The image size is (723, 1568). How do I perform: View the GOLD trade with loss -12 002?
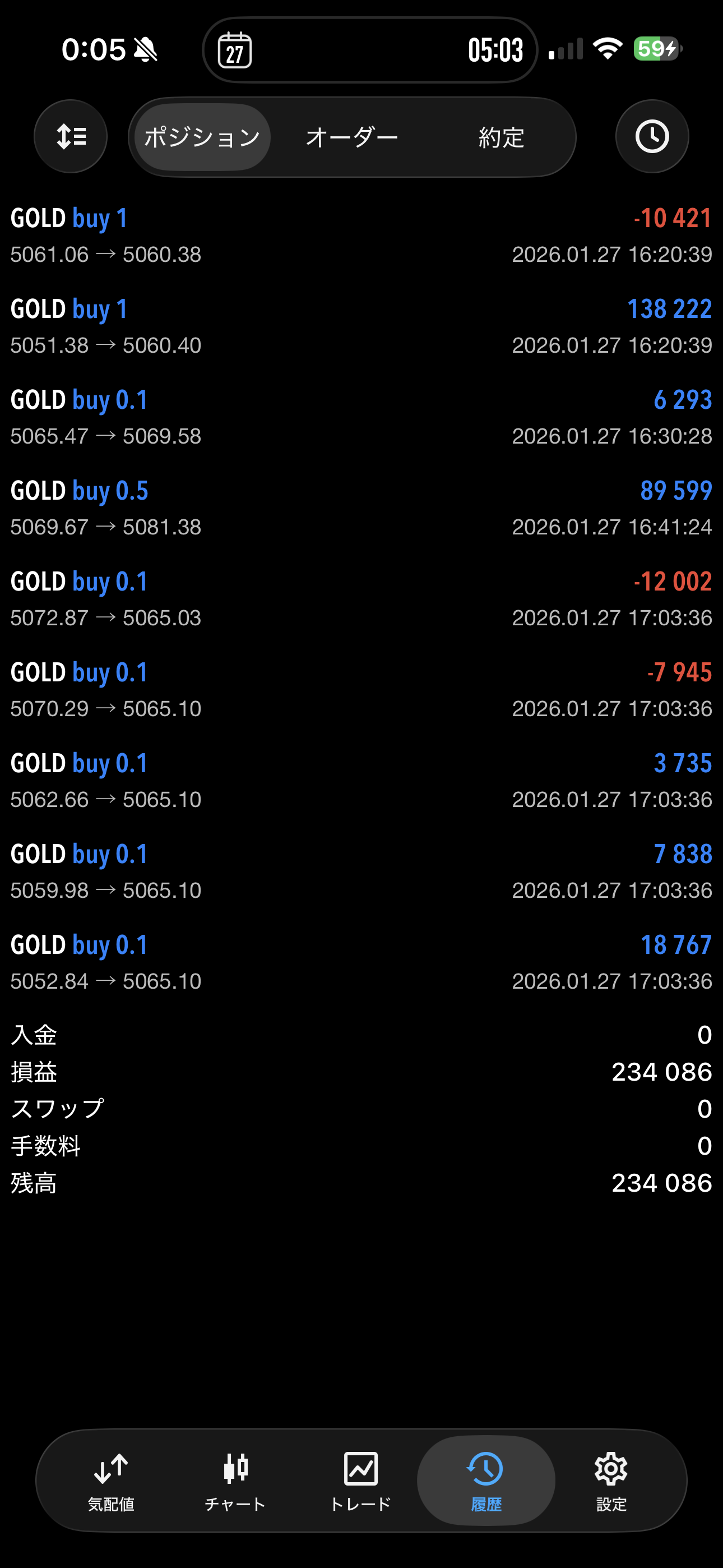pos(361,599)
